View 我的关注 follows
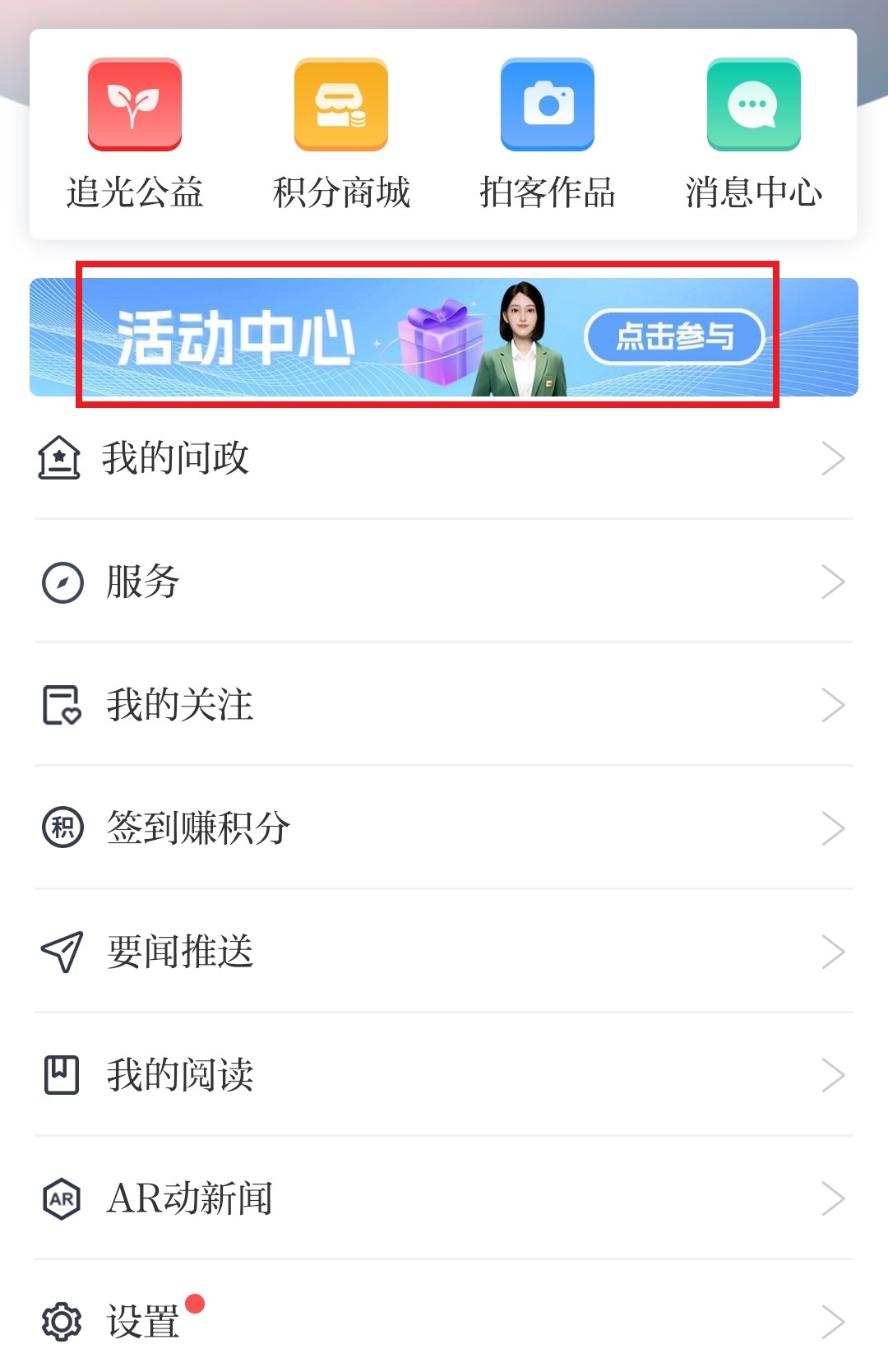This screenshot has height=1372, width=888. pyautogui.click(x=444, y=706)
